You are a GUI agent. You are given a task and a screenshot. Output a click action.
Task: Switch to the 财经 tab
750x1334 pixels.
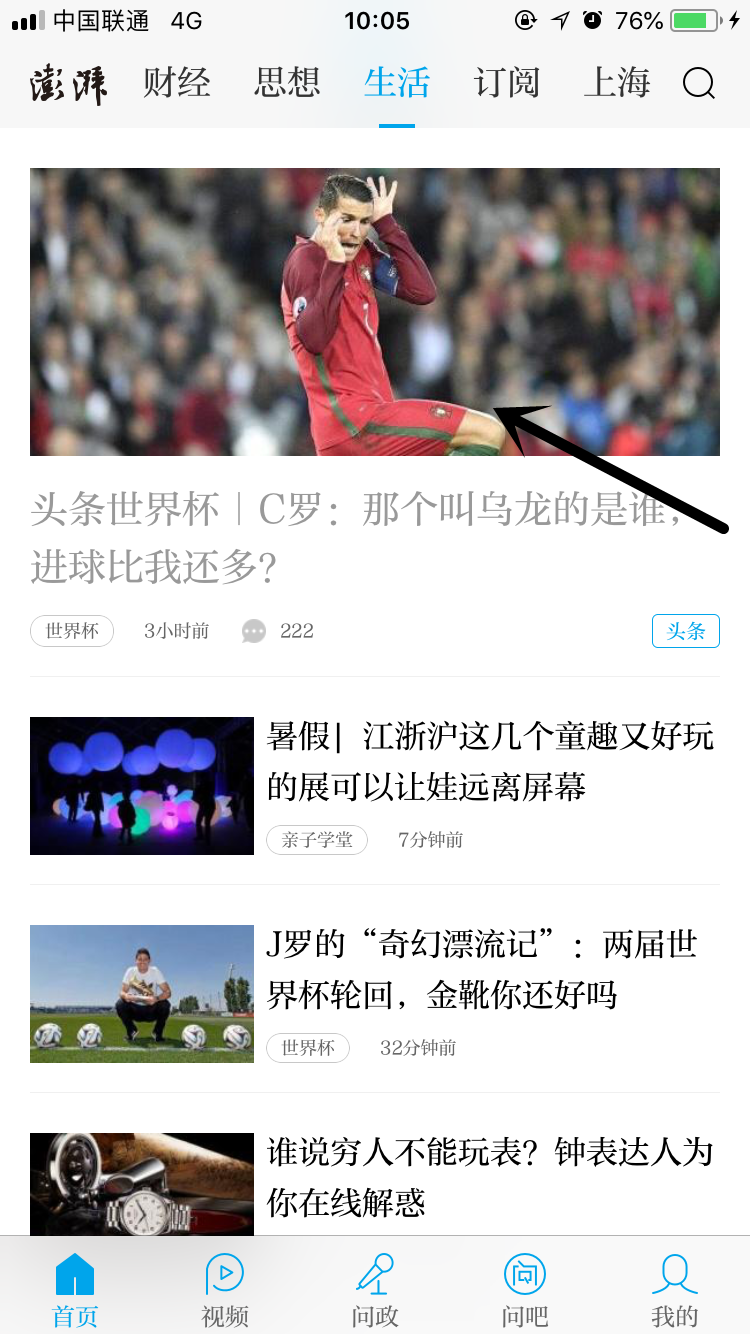[x=176, y=84]
